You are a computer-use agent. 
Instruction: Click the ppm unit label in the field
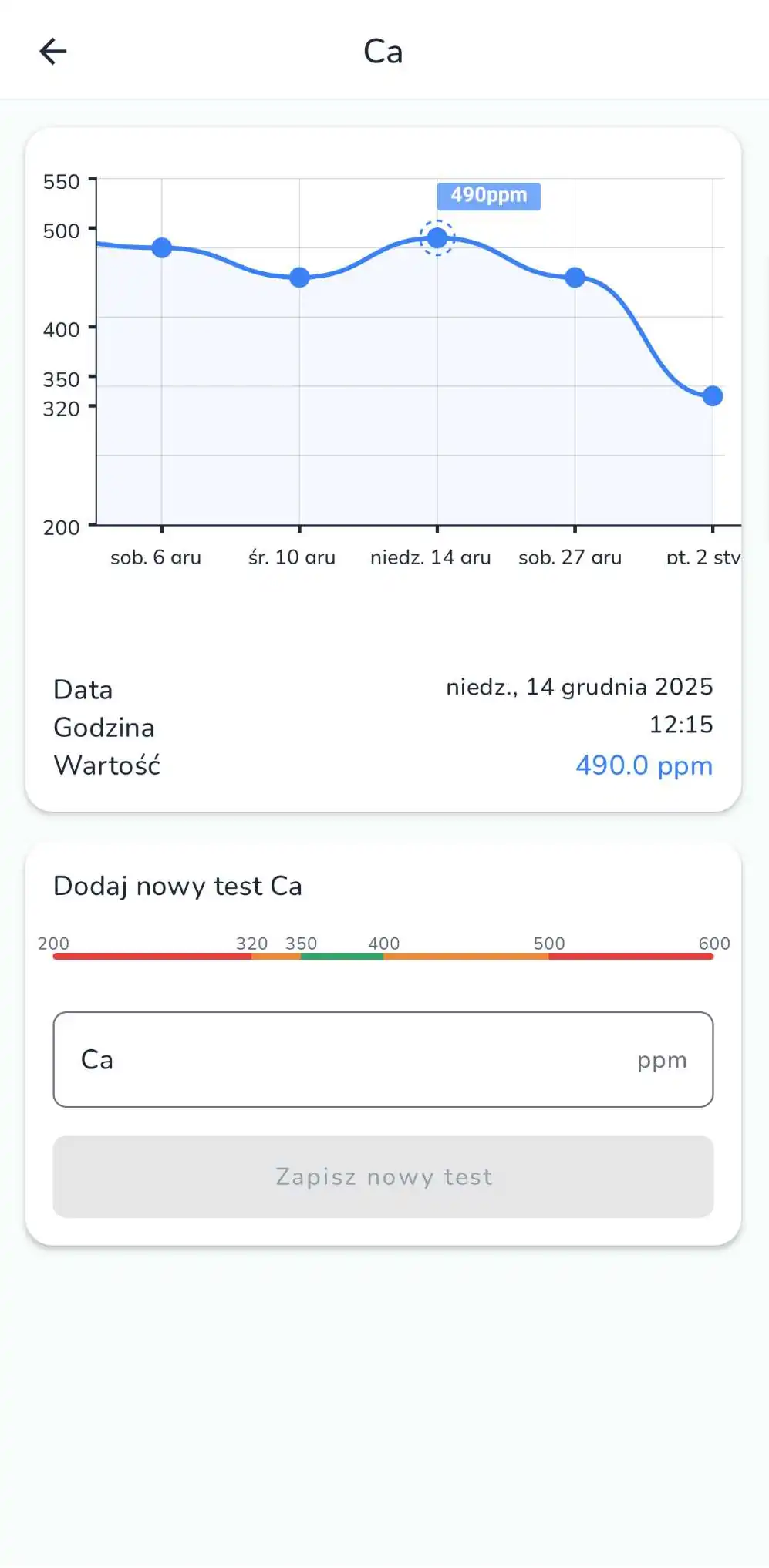661,1059
